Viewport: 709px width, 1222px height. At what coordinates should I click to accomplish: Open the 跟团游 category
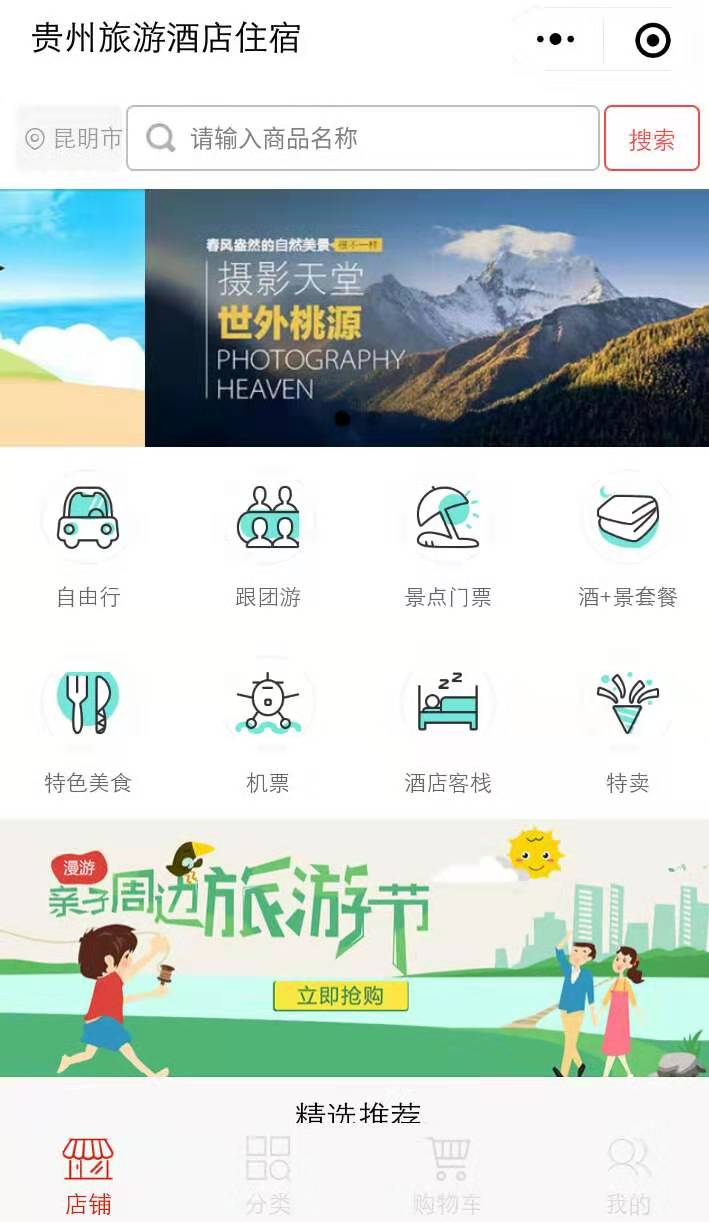(x=268, y=542)
